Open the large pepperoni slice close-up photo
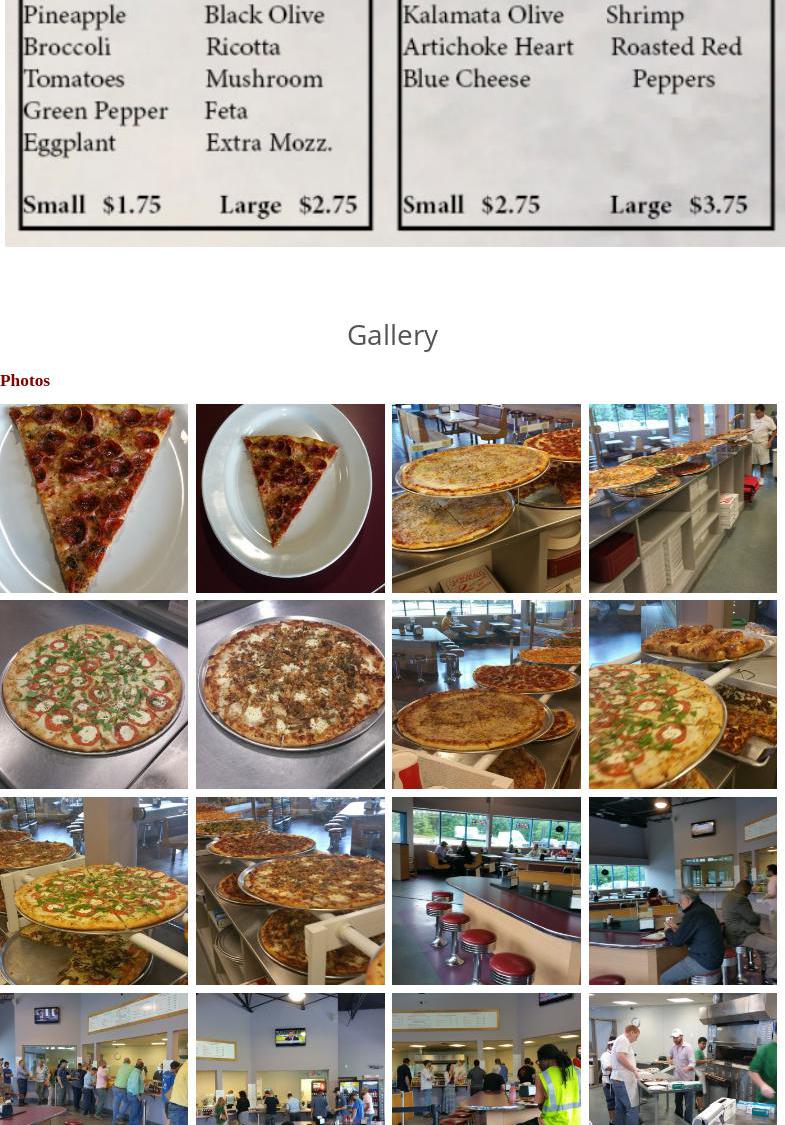The image size is (785, 1125). tap(93, 498)
